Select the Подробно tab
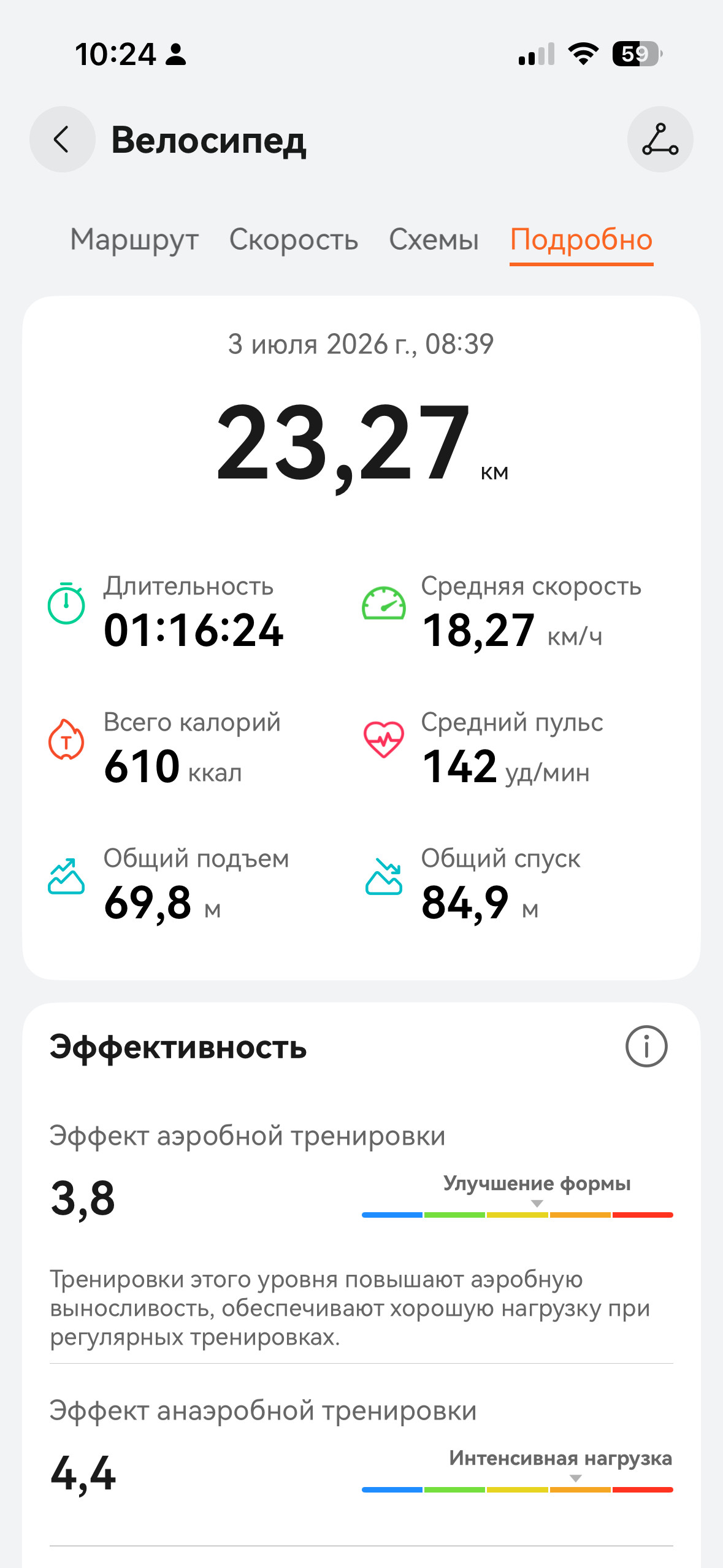The width and height of the screenshot is (723, 1568). click(x=581, y=240)
